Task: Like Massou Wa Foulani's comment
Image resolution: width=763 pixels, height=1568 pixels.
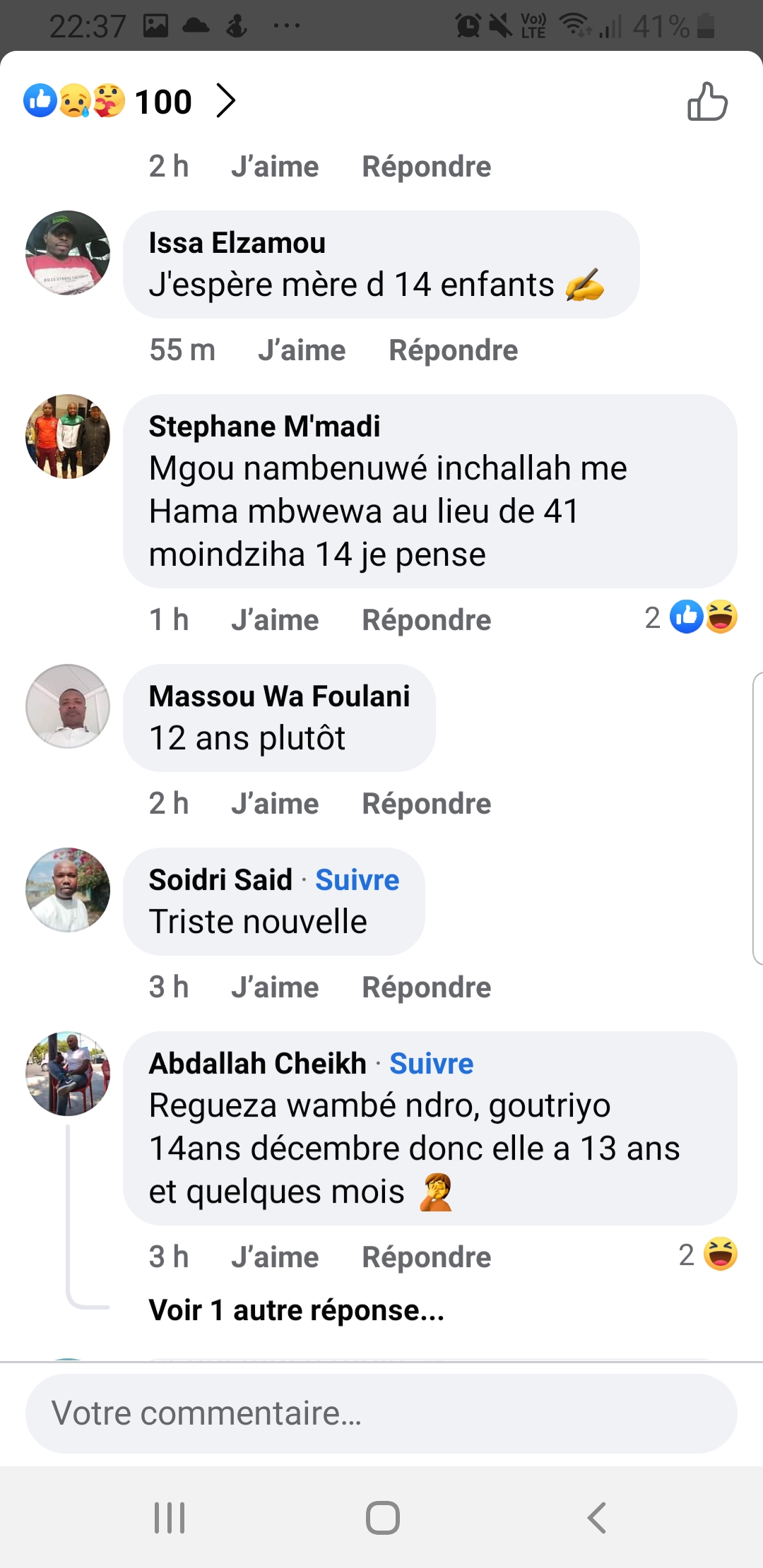Action: coord(275,804)
